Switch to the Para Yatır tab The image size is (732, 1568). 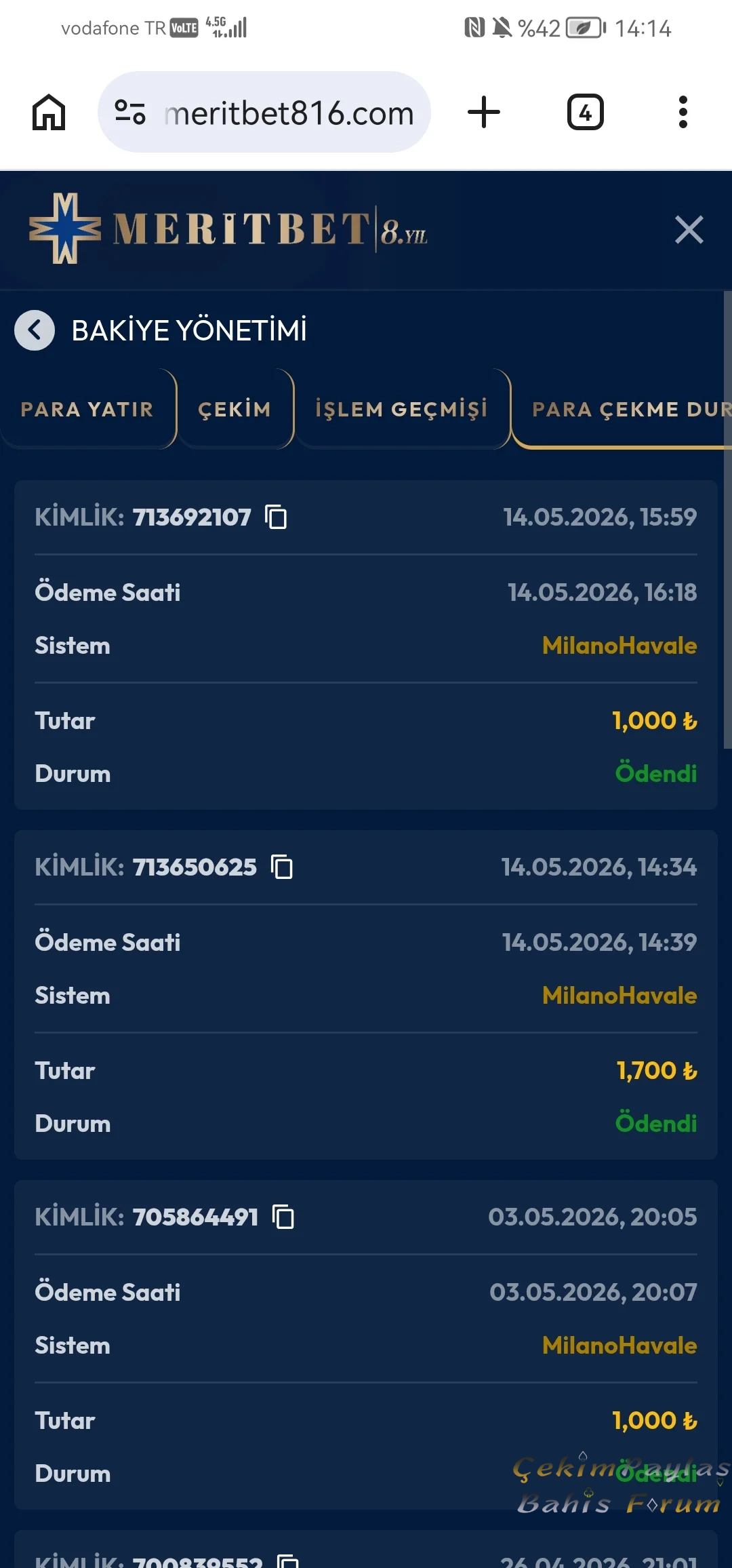click(88, 409)
